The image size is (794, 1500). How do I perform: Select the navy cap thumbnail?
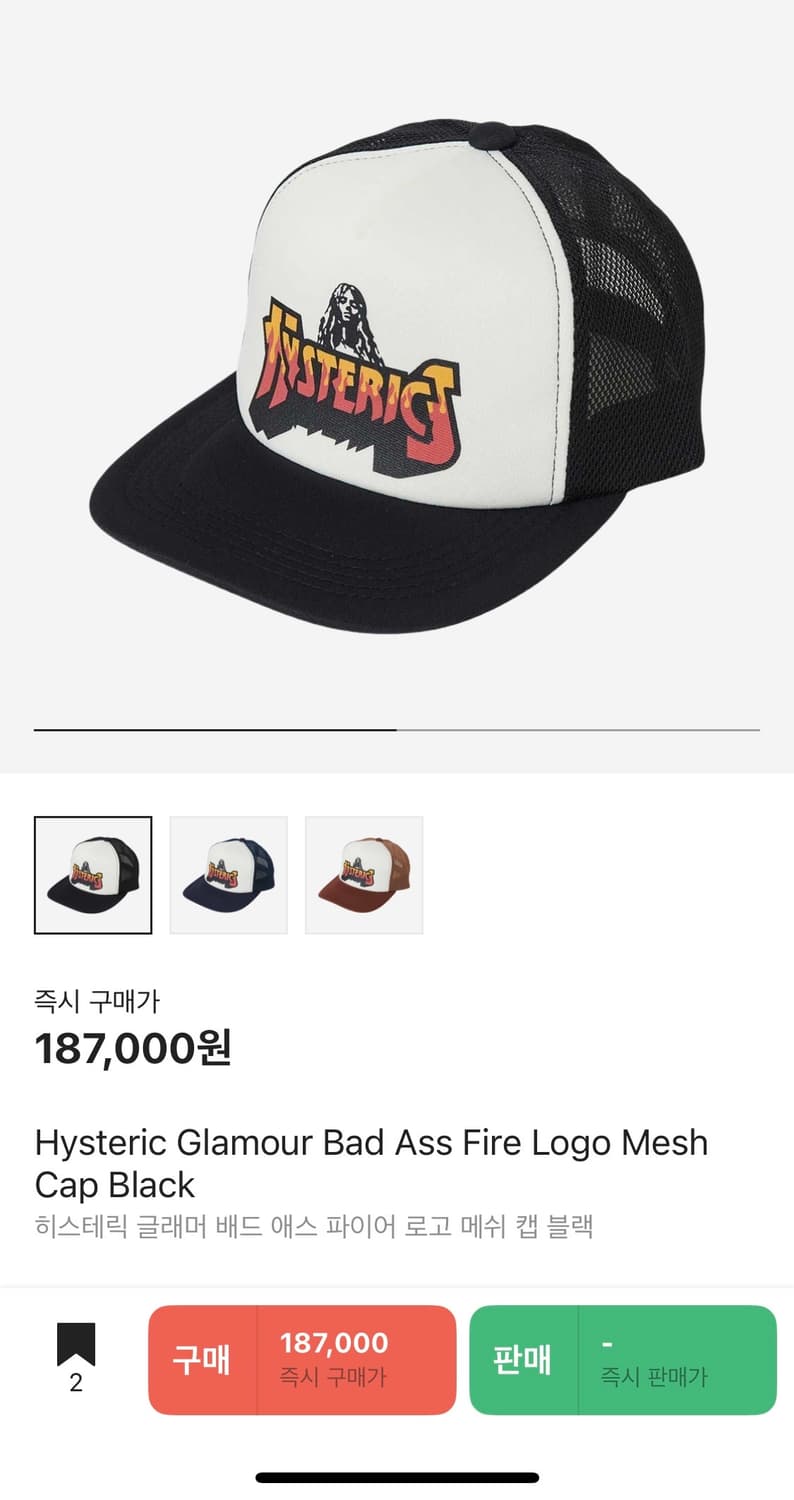pyautogui.click(x=228, y=873)
